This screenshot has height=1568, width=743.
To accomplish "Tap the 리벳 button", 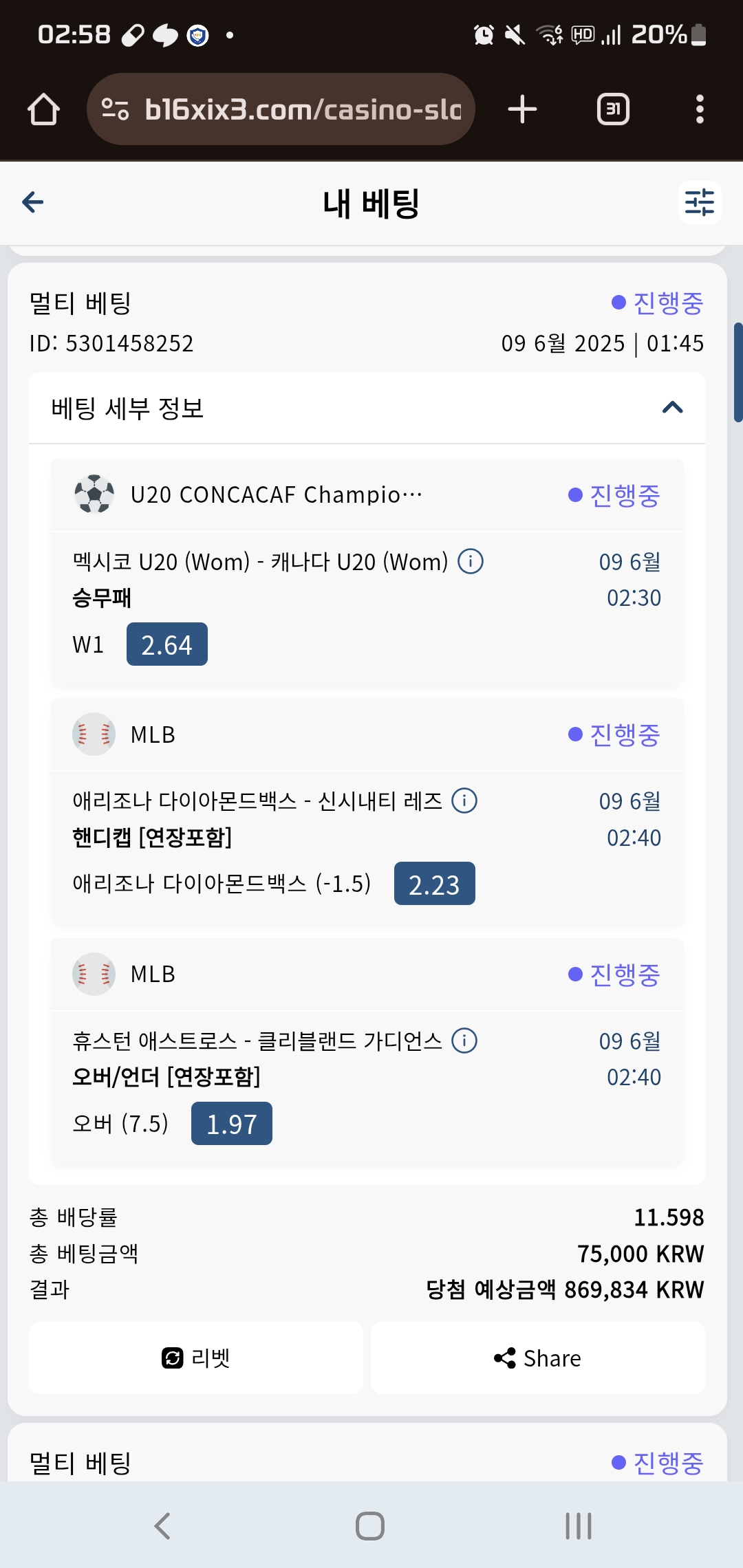I will [x=196, y=1358].
